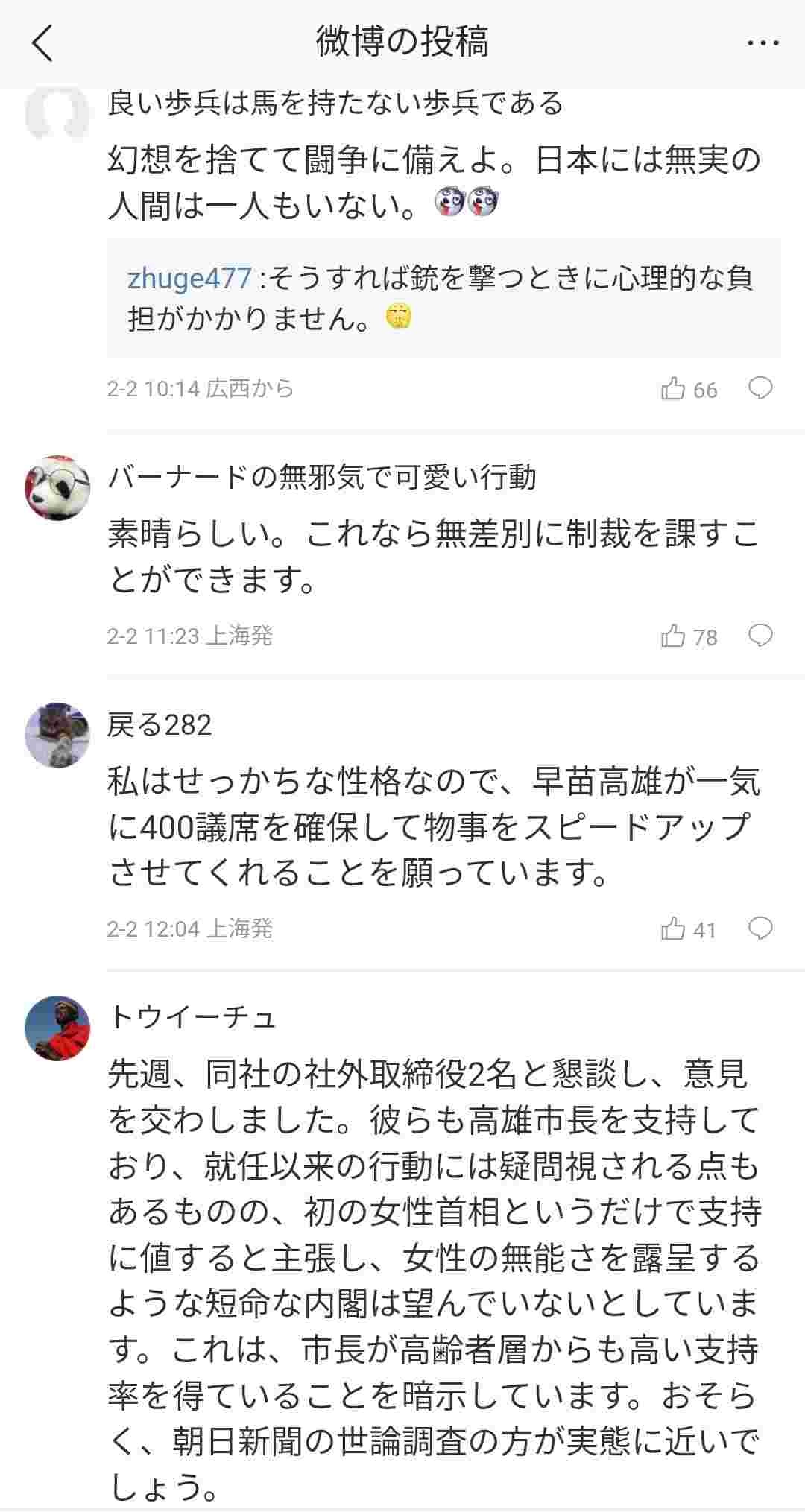This screenshot has height=1512, width=805.
Task: View the panda avatar of バーナードの無邪気で可愛い行動
Action: pos(57,487)
